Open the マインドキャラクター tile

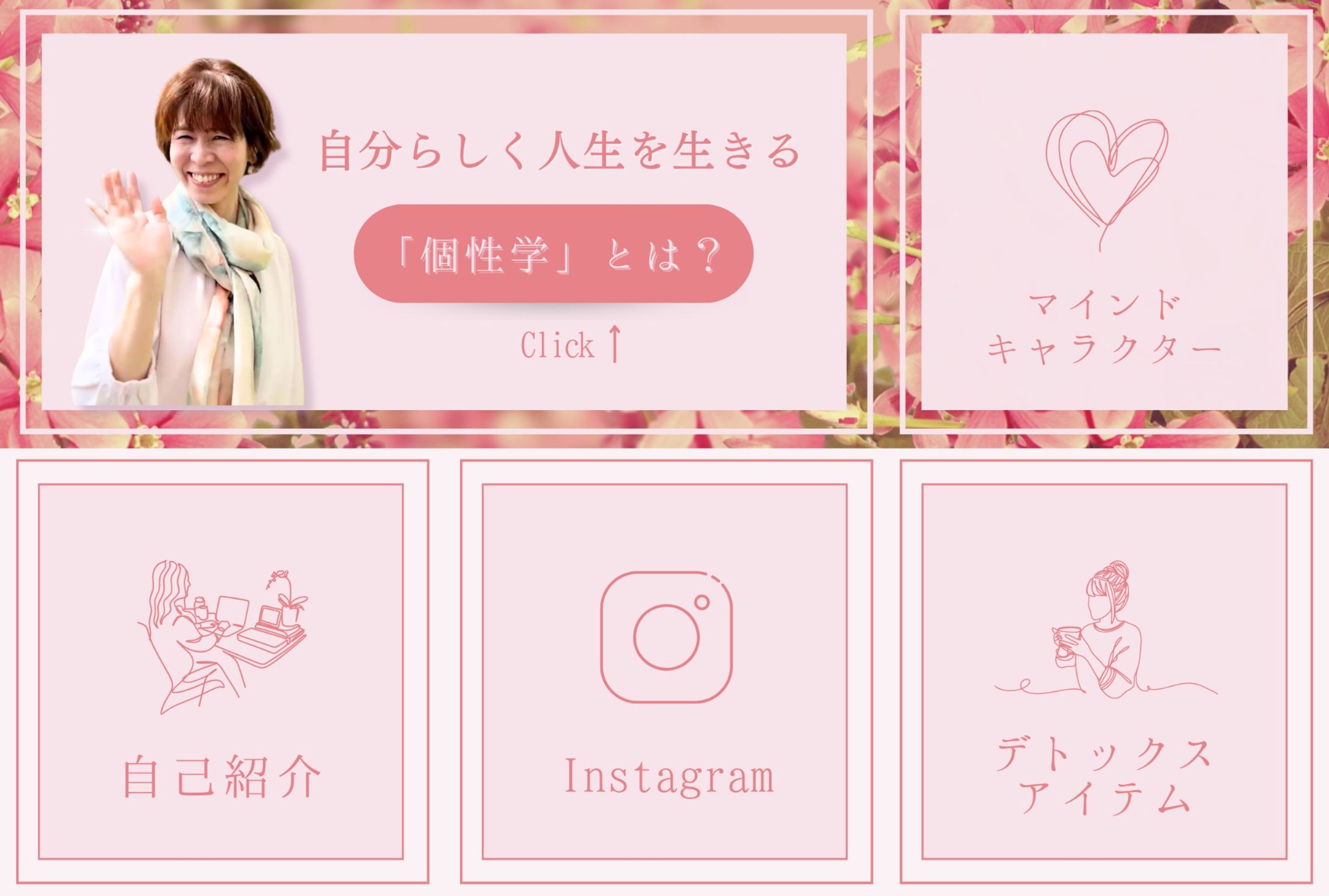pos(1104,222)
